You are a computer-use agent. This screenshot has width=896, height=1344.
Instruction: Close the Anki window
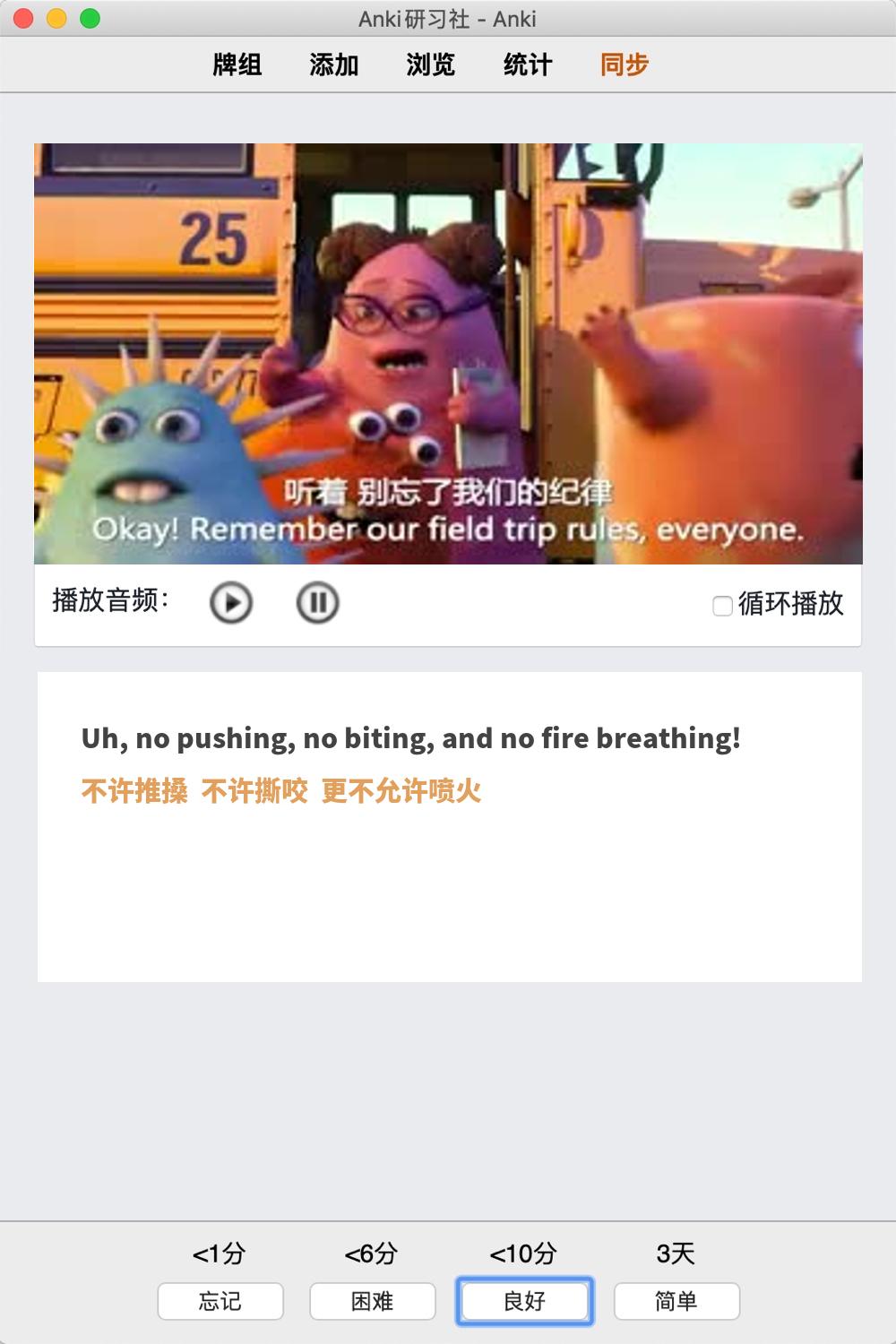click(24, 18)
